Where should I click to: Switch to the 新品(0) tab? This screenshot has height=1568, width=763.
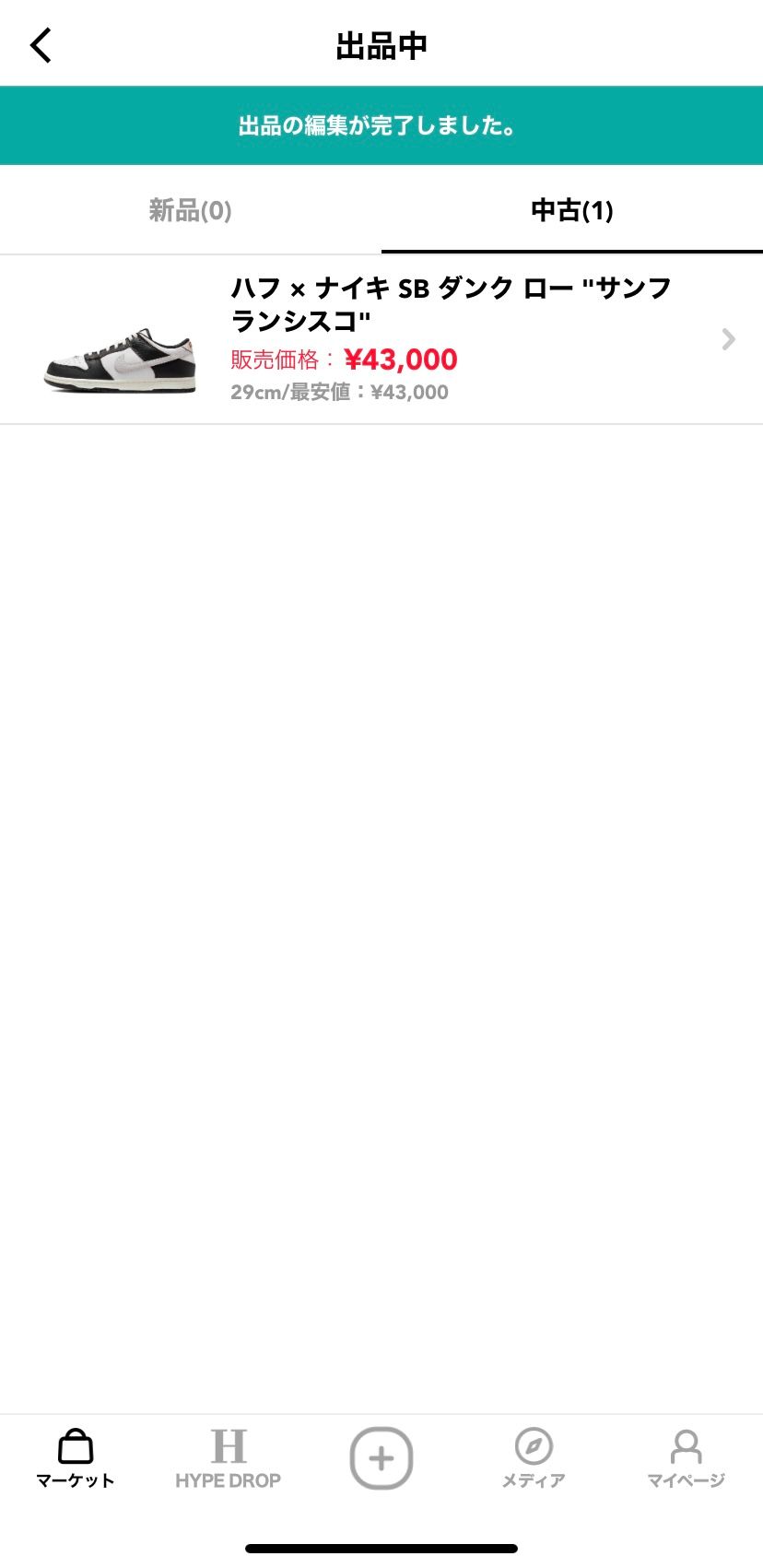point(190,211)
